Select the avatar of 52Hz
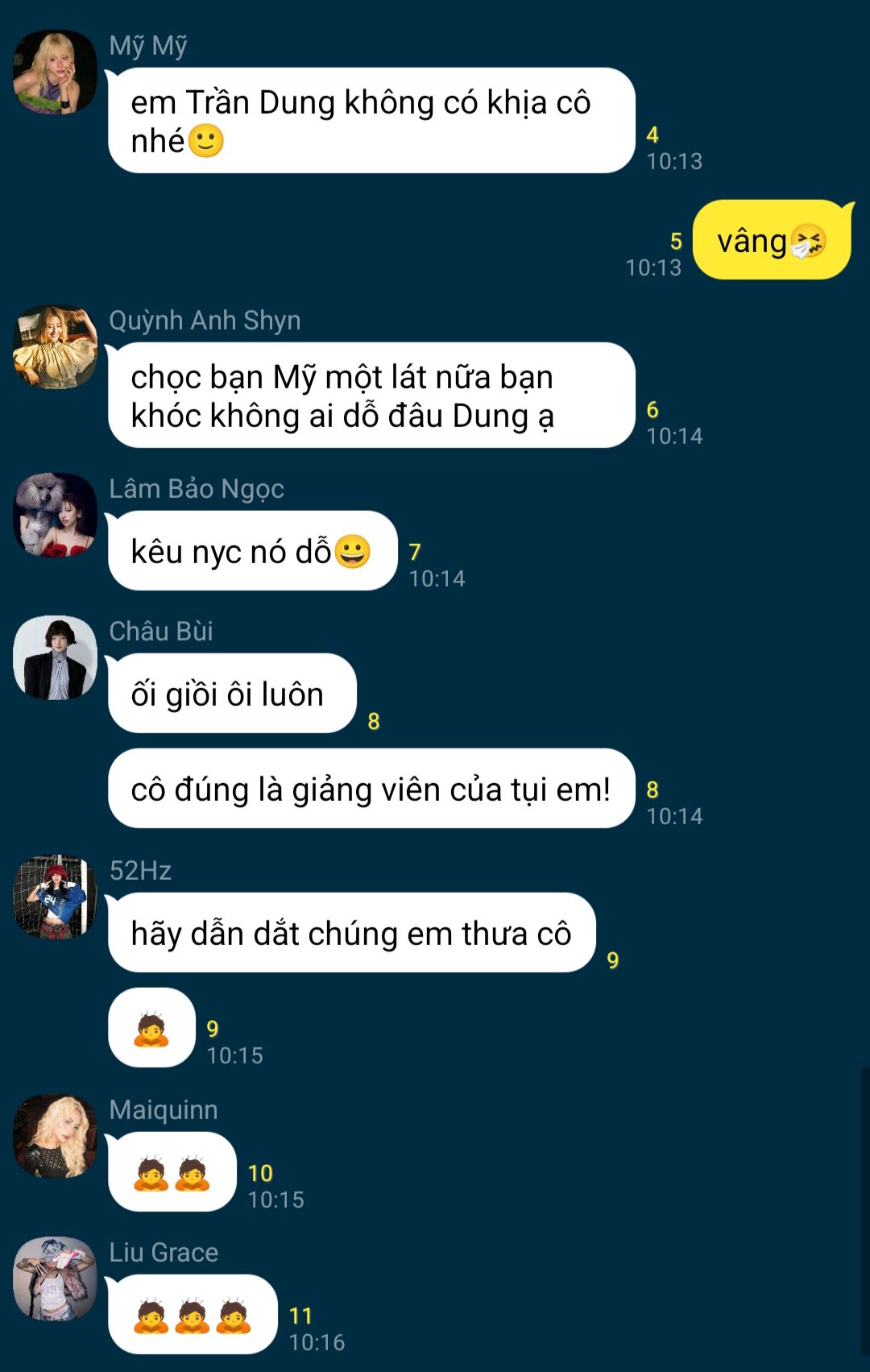 [x=55, y=897]
